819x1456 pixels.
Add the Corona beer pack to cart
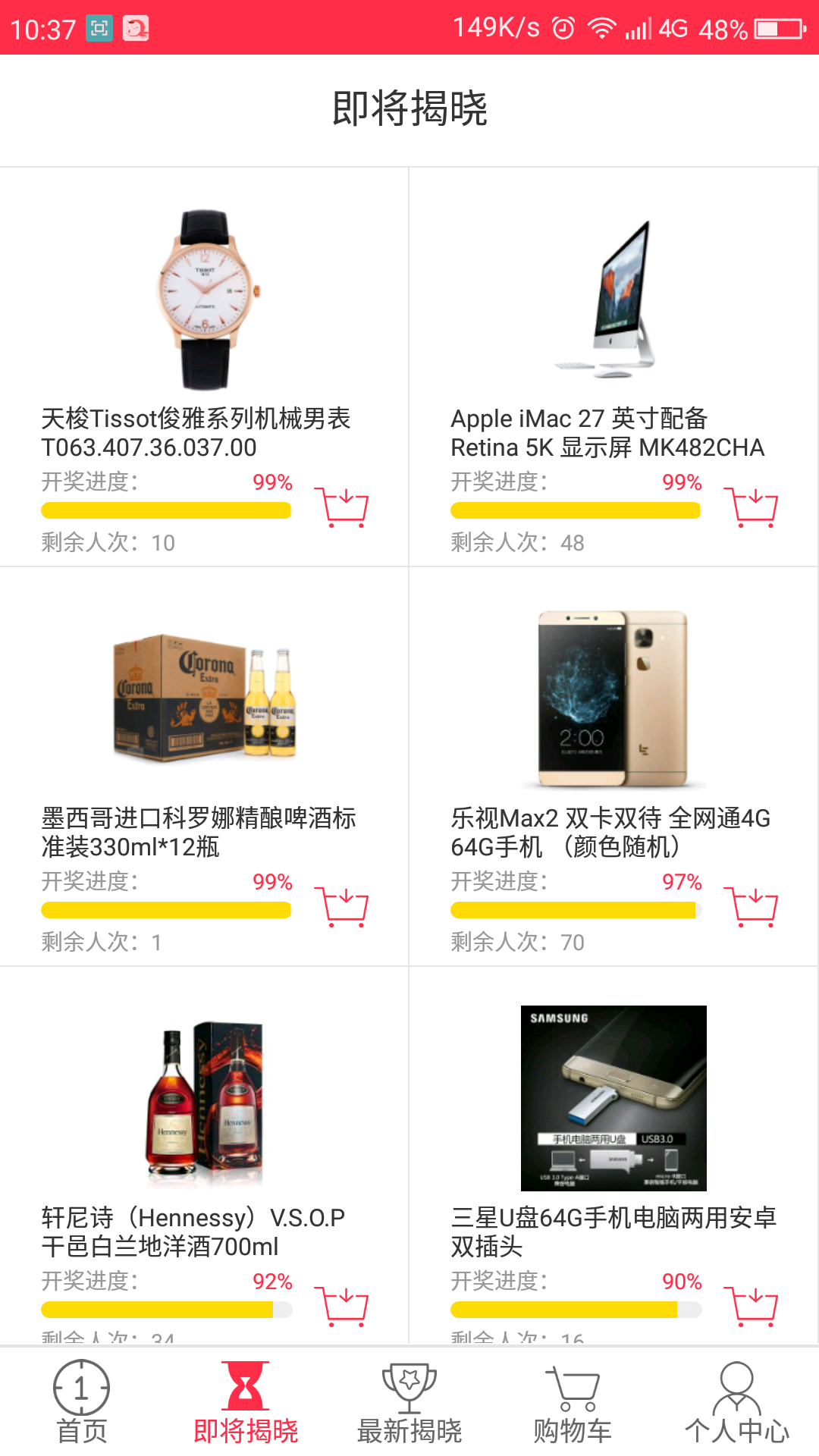pyautogui.click(x=341, y=906)
